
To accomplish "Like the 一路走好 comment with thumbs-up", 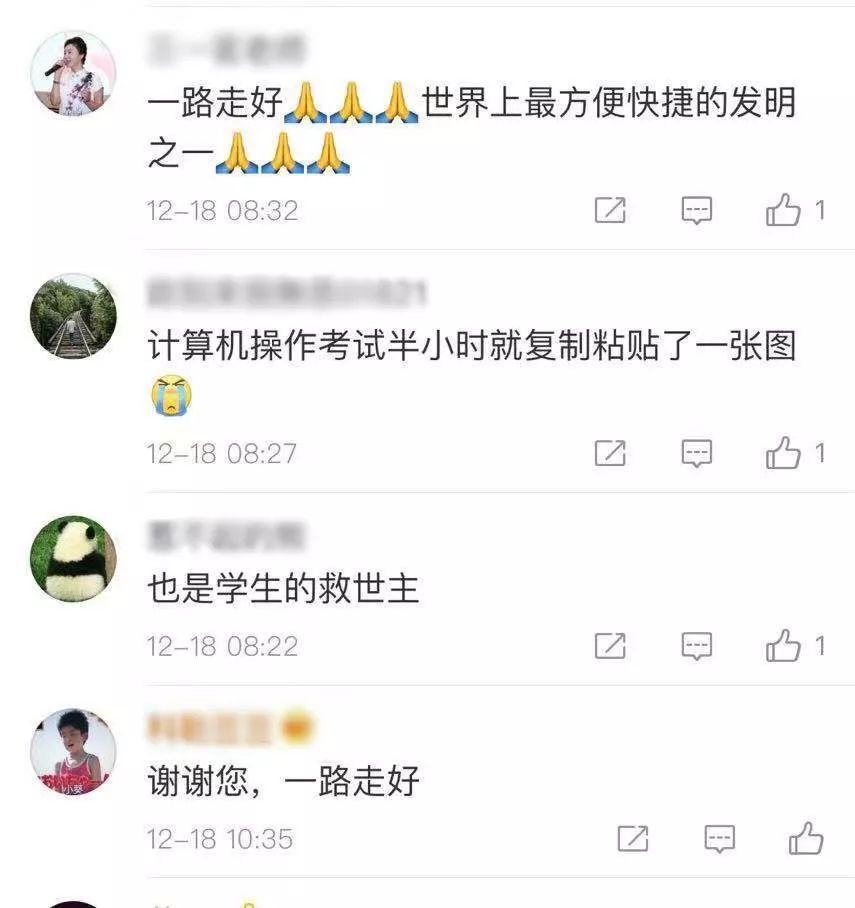I will tap(784, 209).
